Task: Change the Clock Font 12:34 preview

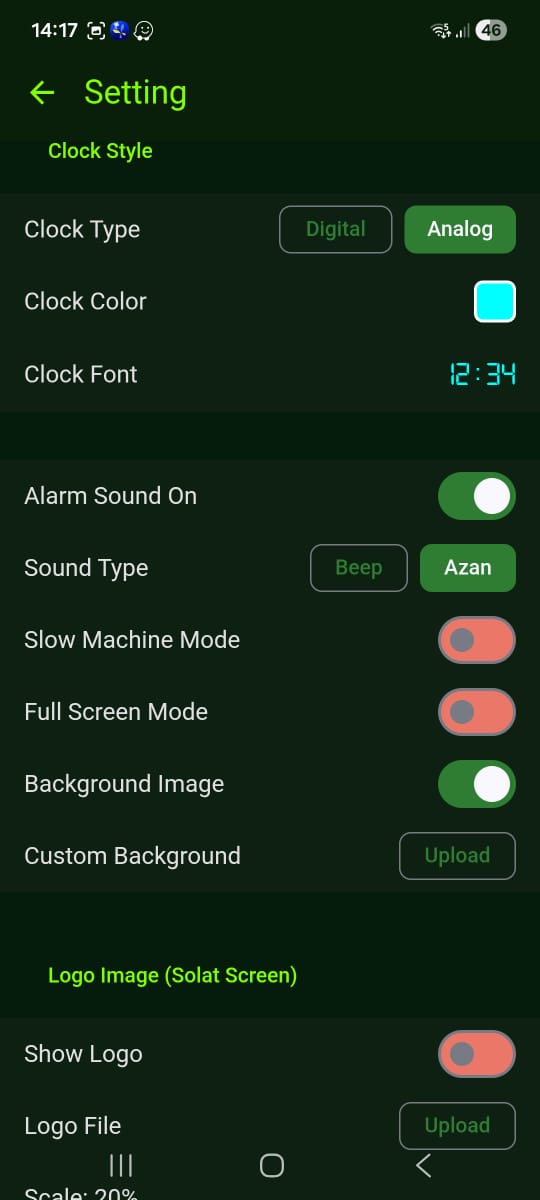Action: pos(483,375)
